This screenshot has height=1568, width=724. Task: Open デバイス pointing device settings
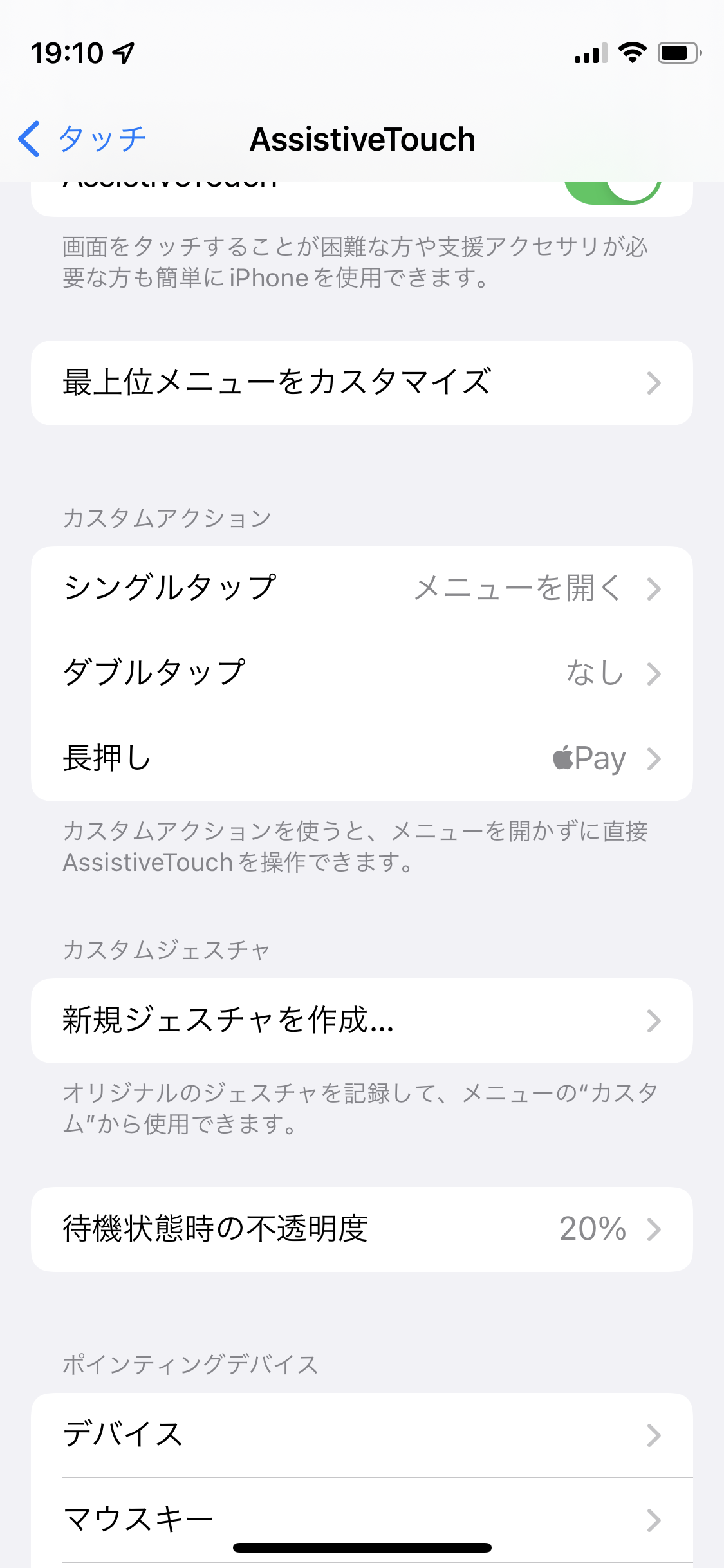click(362, 1435)
